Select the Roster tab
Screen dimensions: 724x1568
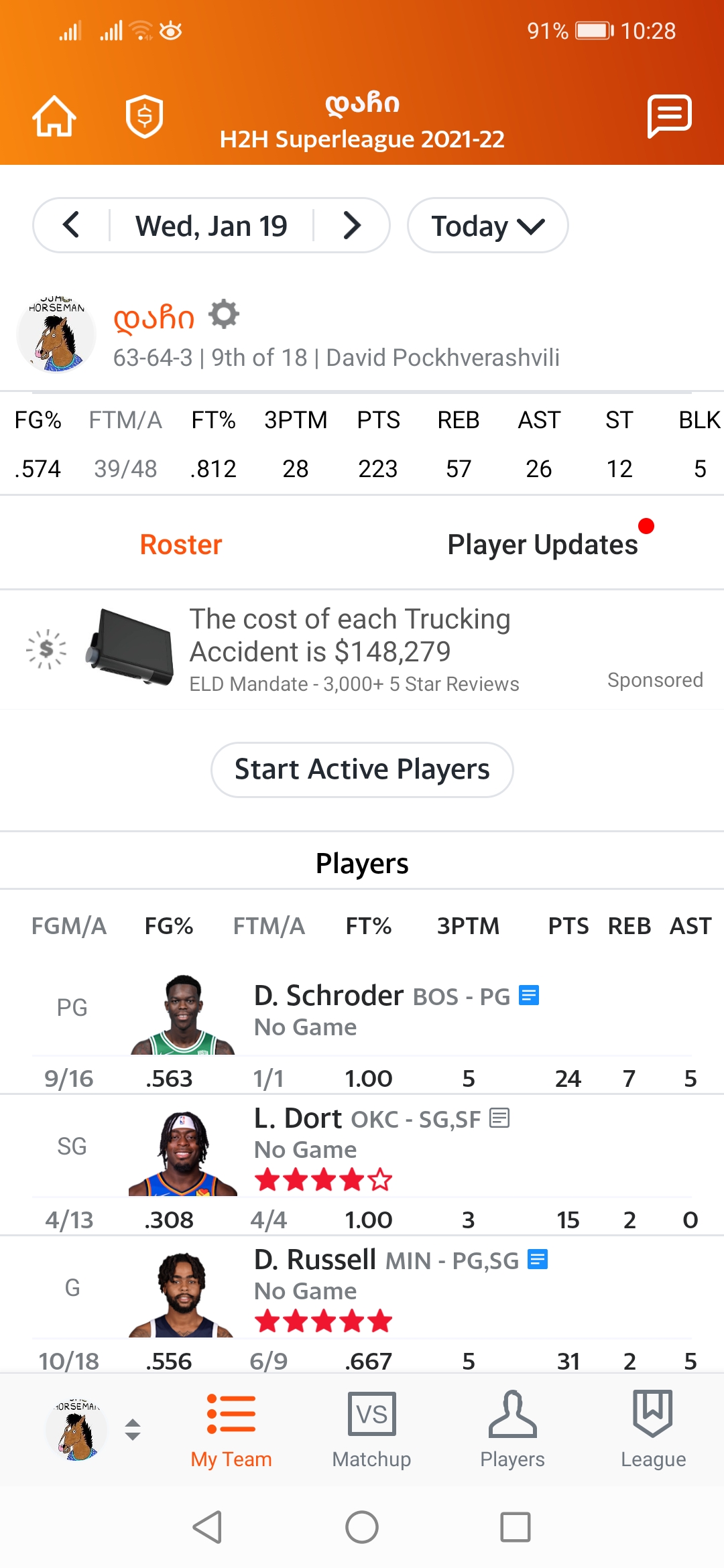click(x=181, y=544)
